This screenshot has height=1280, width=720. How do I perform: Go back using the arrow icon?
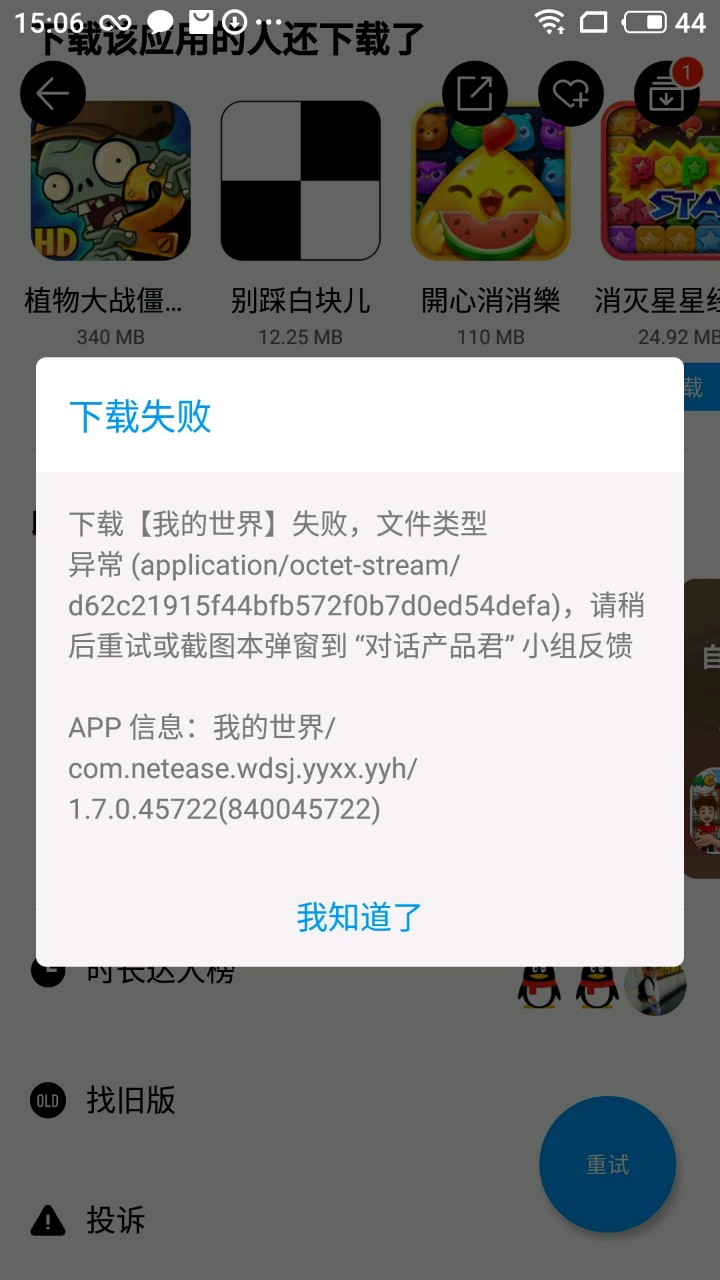(x=52, y=94)
